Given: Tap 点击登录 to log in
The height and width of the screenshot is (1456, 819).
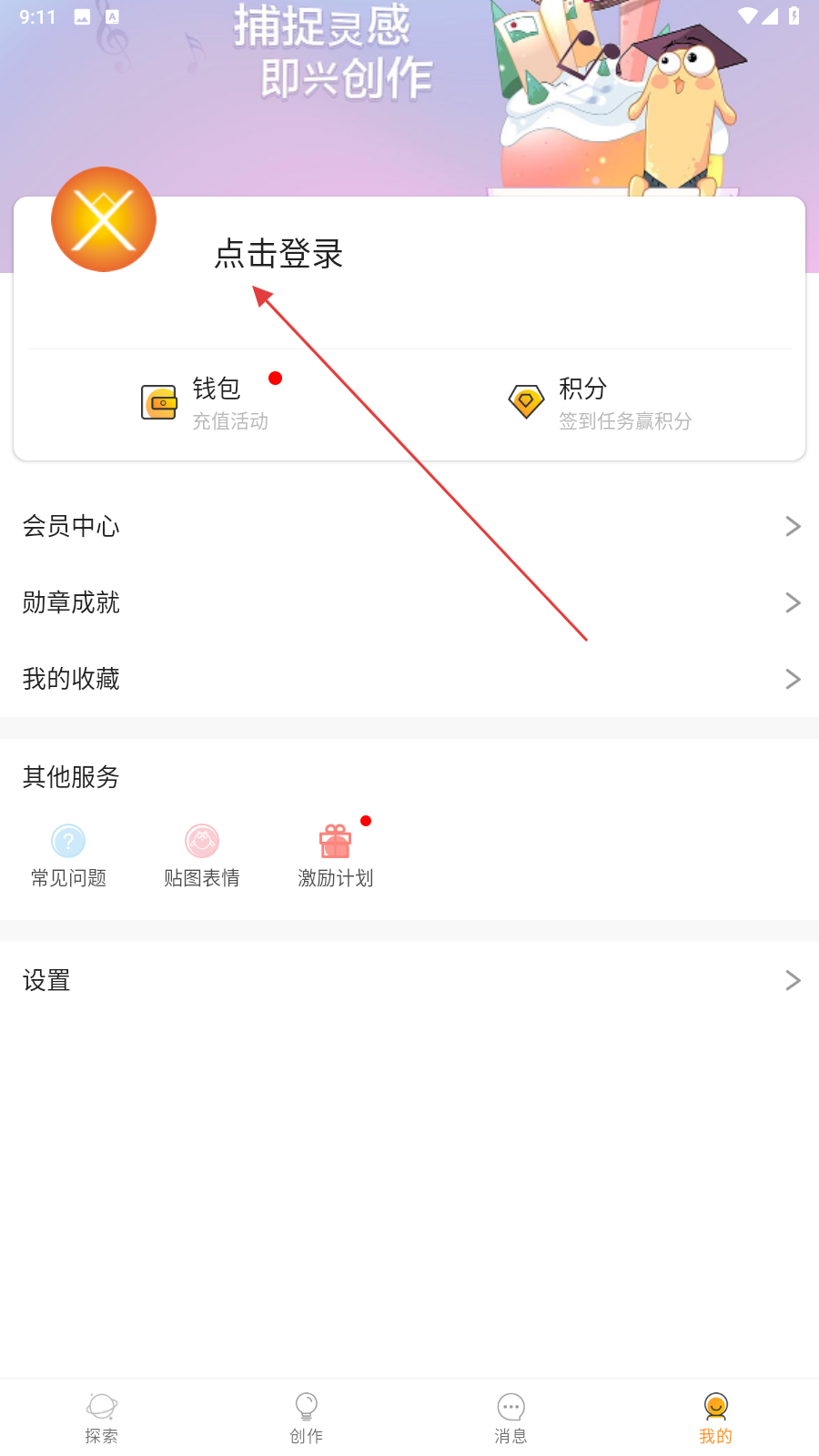Looking at the screenshot, I should [278, 254].
